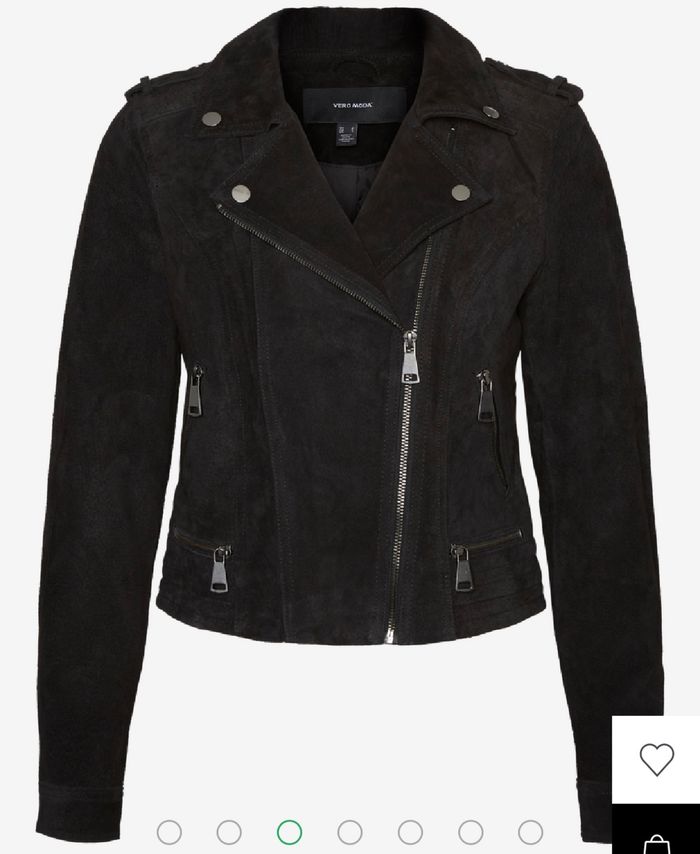Viewport: 700px width, 854px height.
Task: Switch to the sixth image indicator dot
Action: (470, 832)
